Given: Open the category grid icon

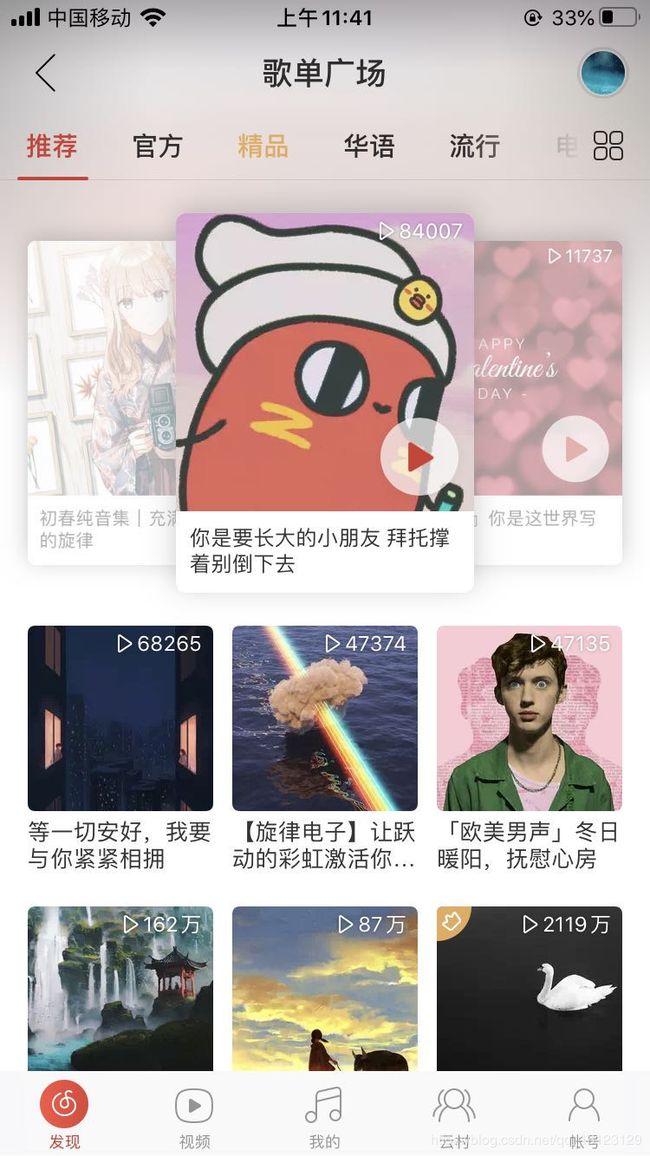Looking at the screenshot, I should coord(608,146).
